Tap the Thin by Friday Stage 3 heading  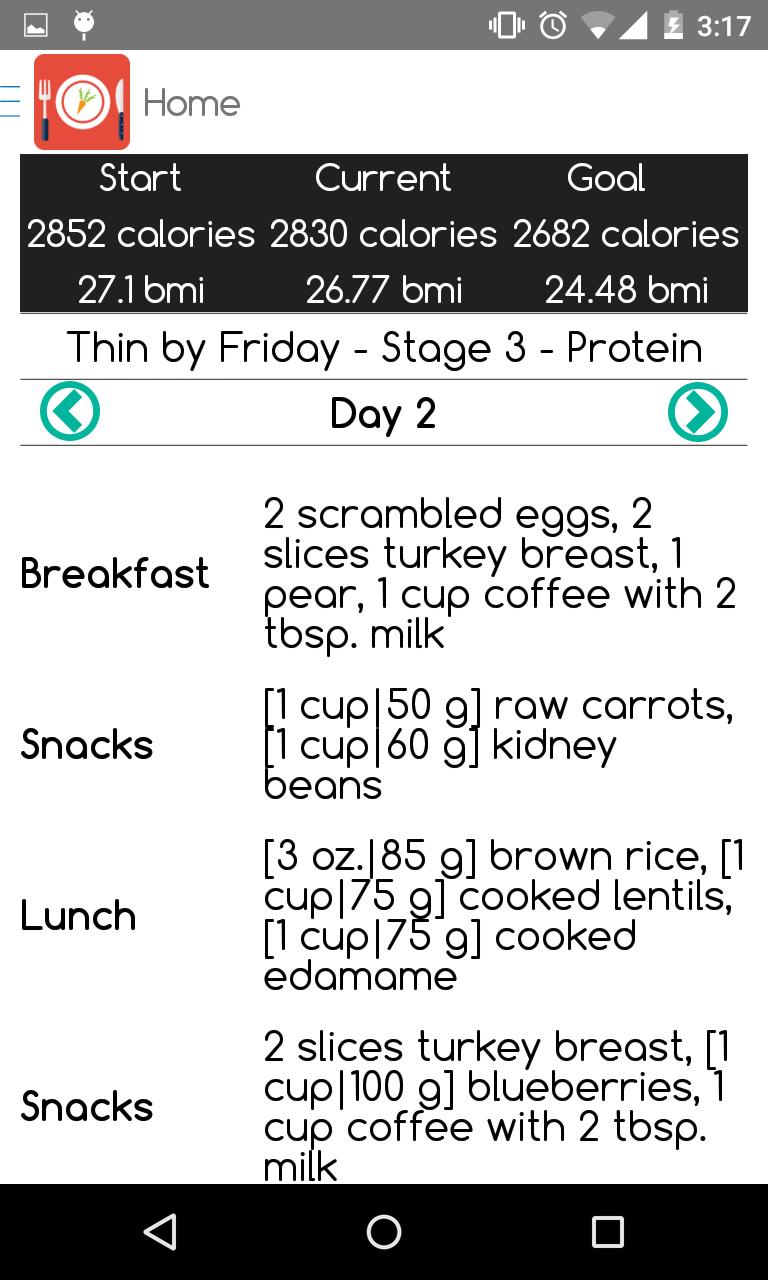(384, 347)
